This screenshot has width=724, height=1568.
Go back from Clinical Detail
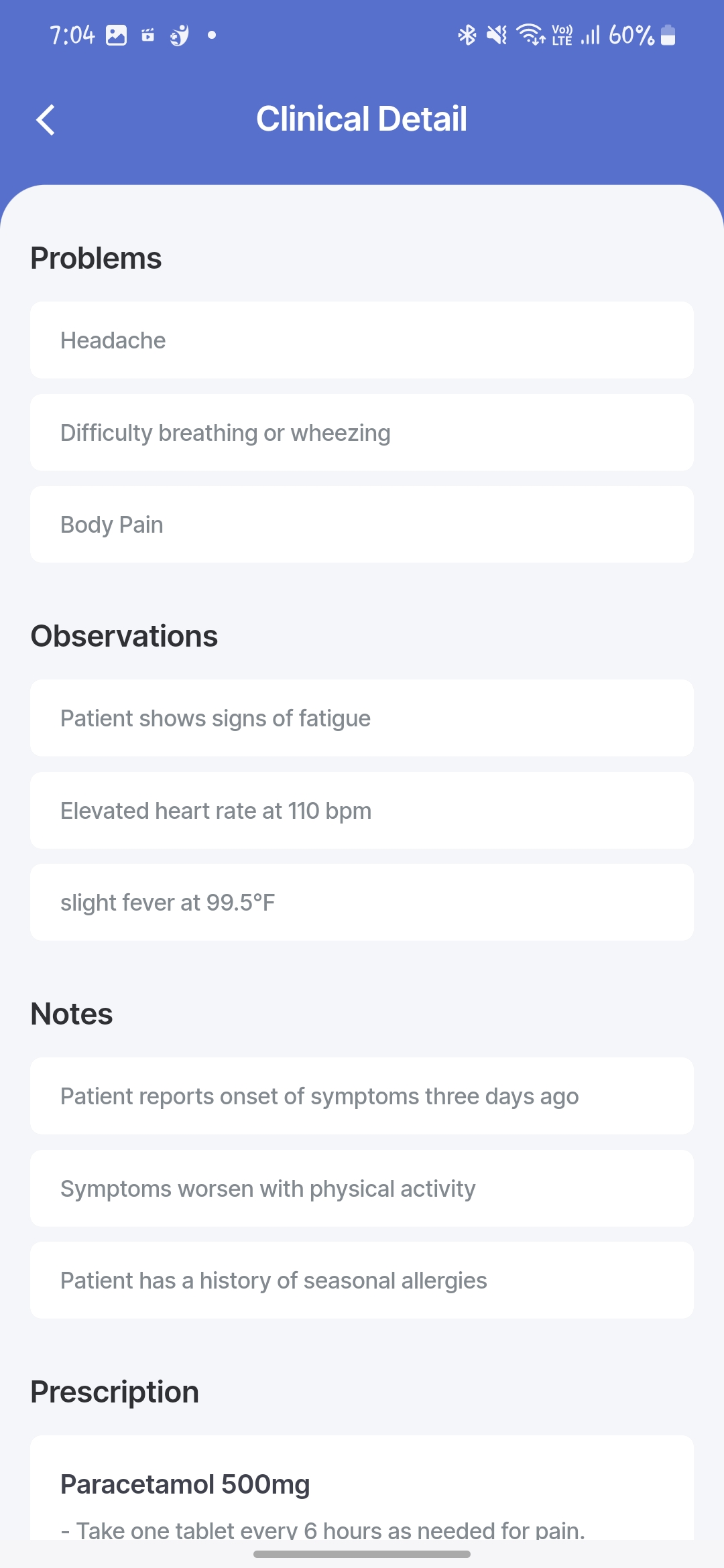coord(46,120)
